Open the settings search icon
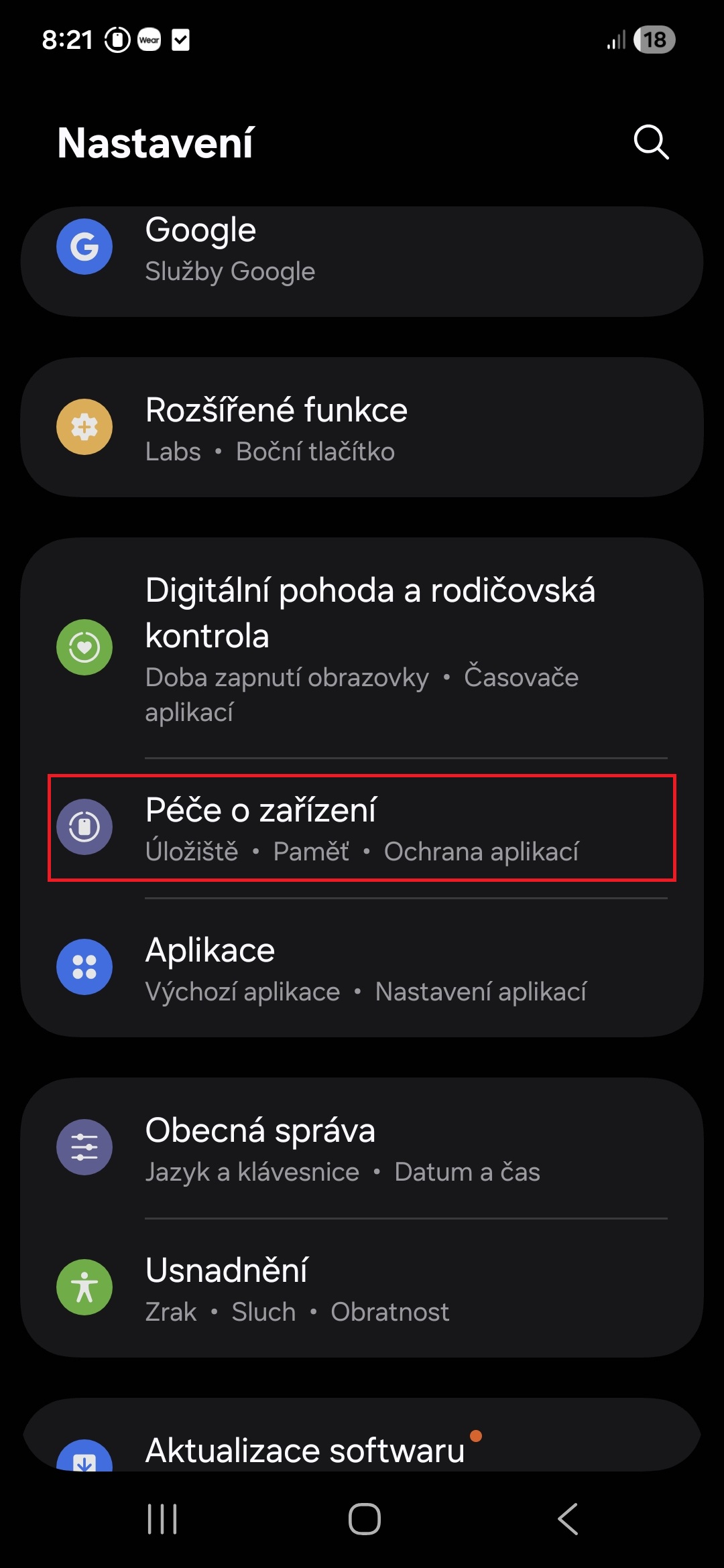Screen dimensions: 724x1568 pyautogui.click(x=651, y=142)
